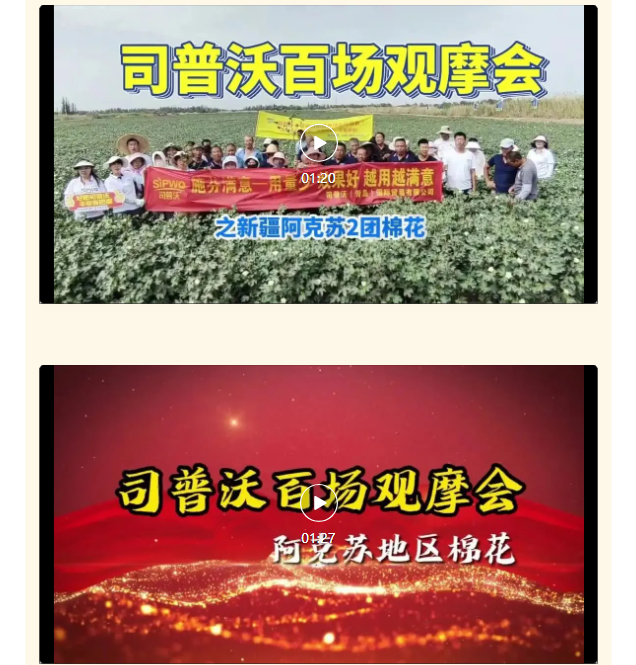636x665 pixels.
Task: Play the 阿克苏地区棉花 video
Action: (318, 503)
